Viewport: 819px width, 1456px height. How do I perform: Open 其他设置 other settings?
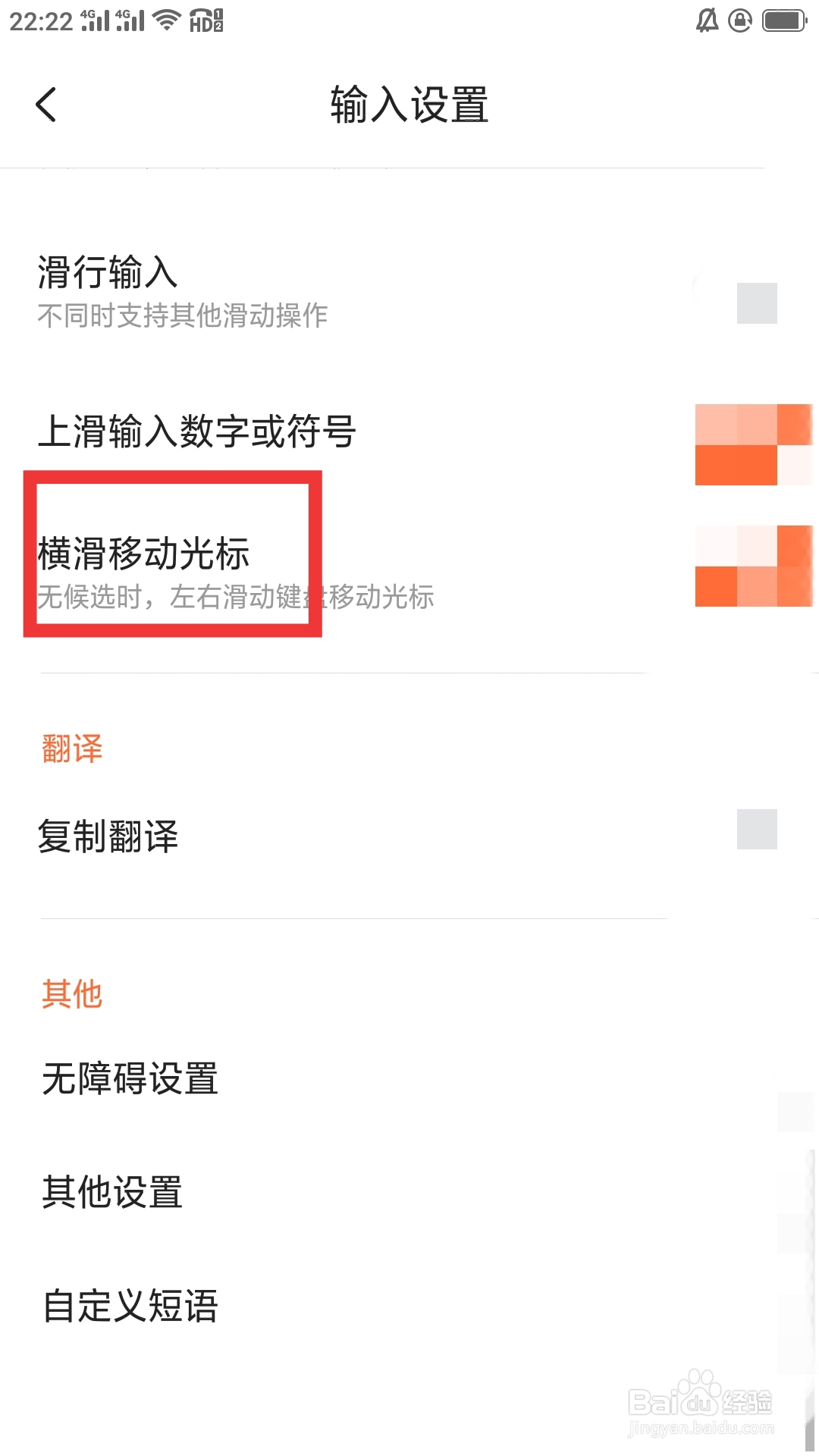click(111, 1194)
